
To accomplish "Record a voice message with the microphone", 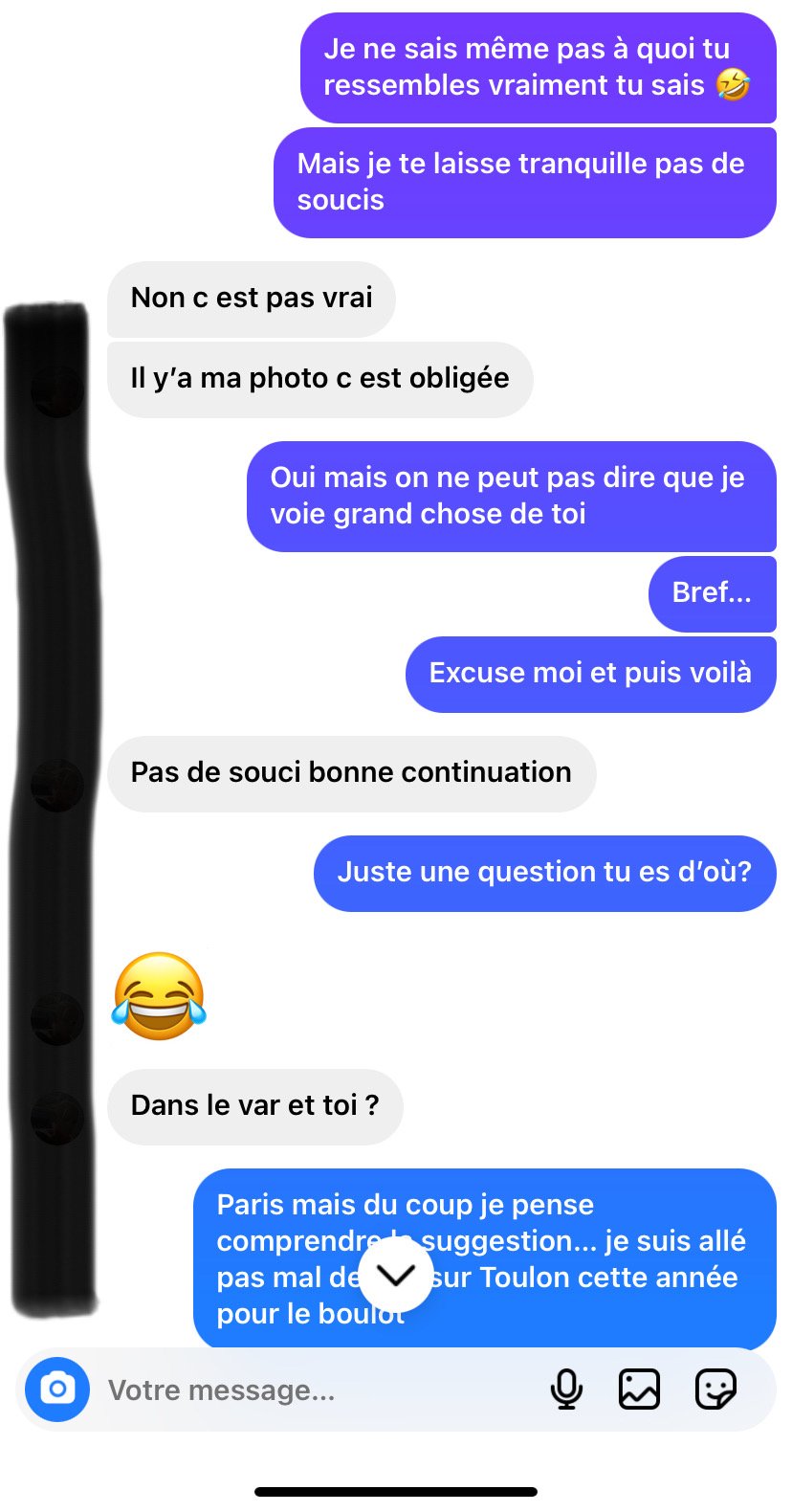I will (567, 1390).
